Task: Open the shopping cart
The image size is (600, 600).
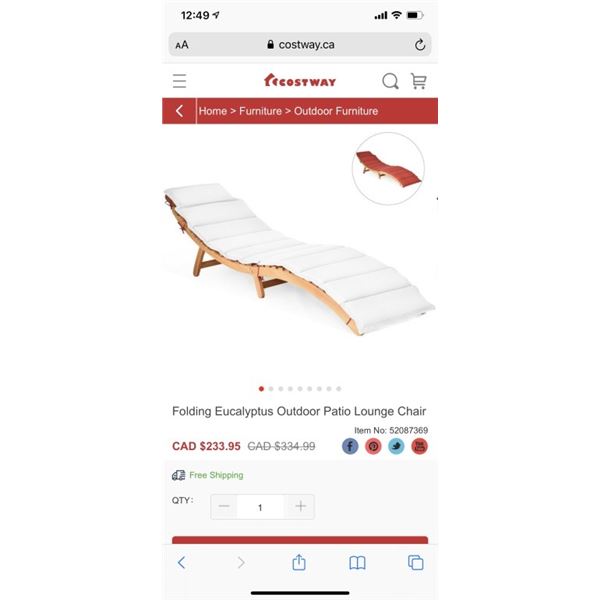Action: [x=418, y=81]
